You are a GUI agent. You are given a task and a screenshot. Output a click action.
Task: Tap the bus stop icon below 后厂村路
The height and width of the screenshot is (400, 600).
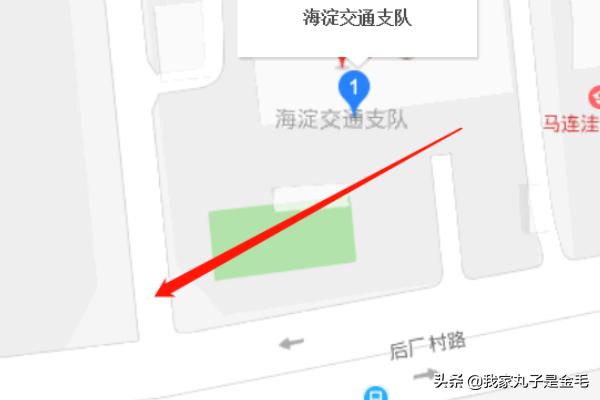[375, 394]
